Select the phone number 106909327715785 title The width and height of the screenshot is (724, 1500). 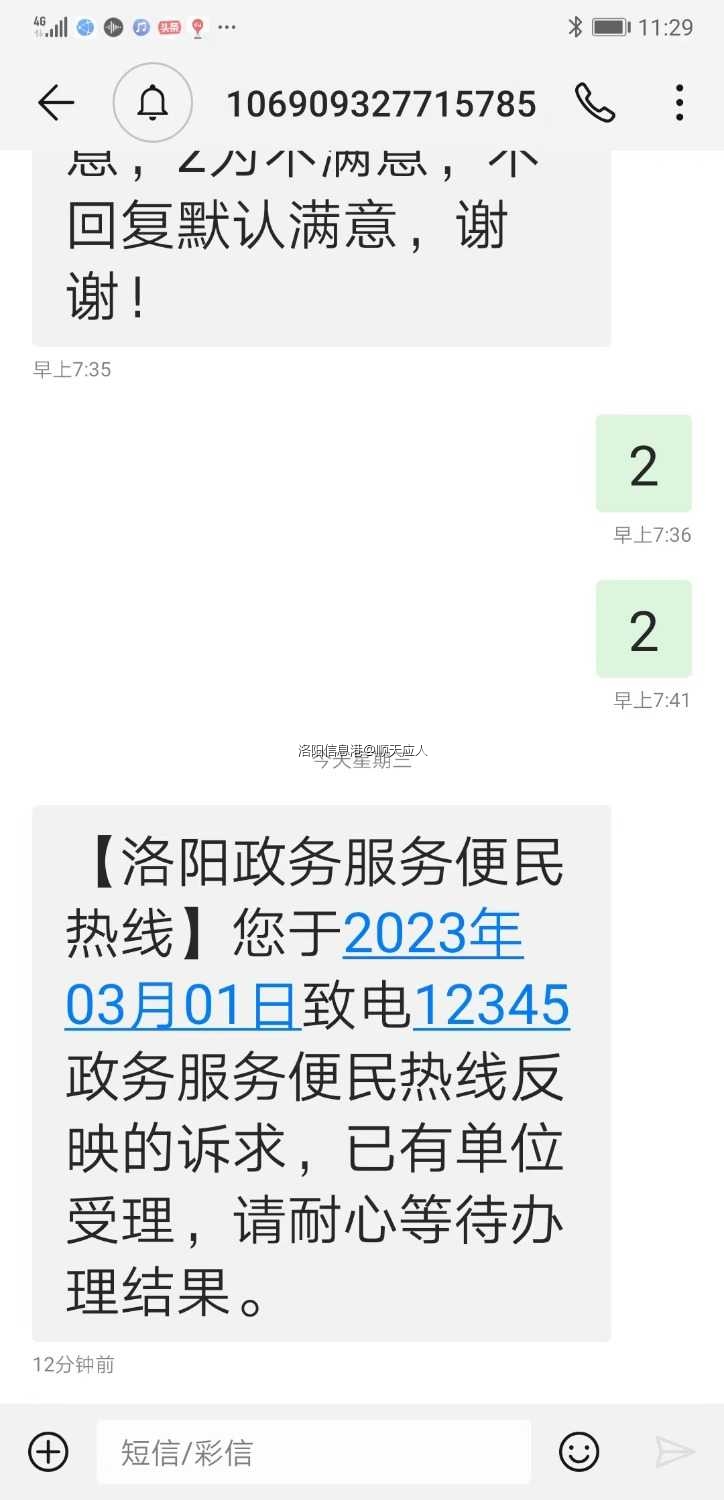[383, 103]
